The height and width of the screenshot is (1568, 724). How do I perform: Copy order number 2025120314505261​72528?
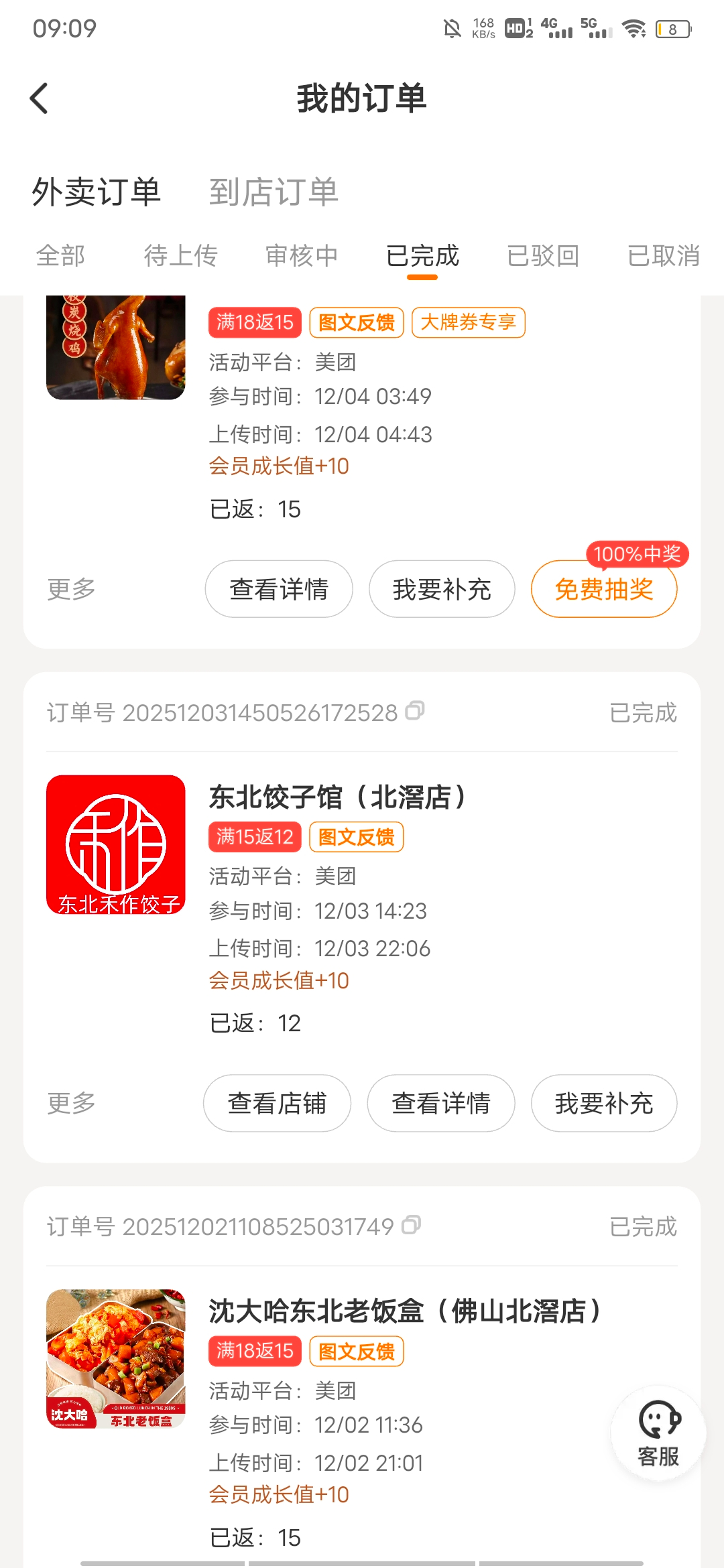[x=416, y=711]
